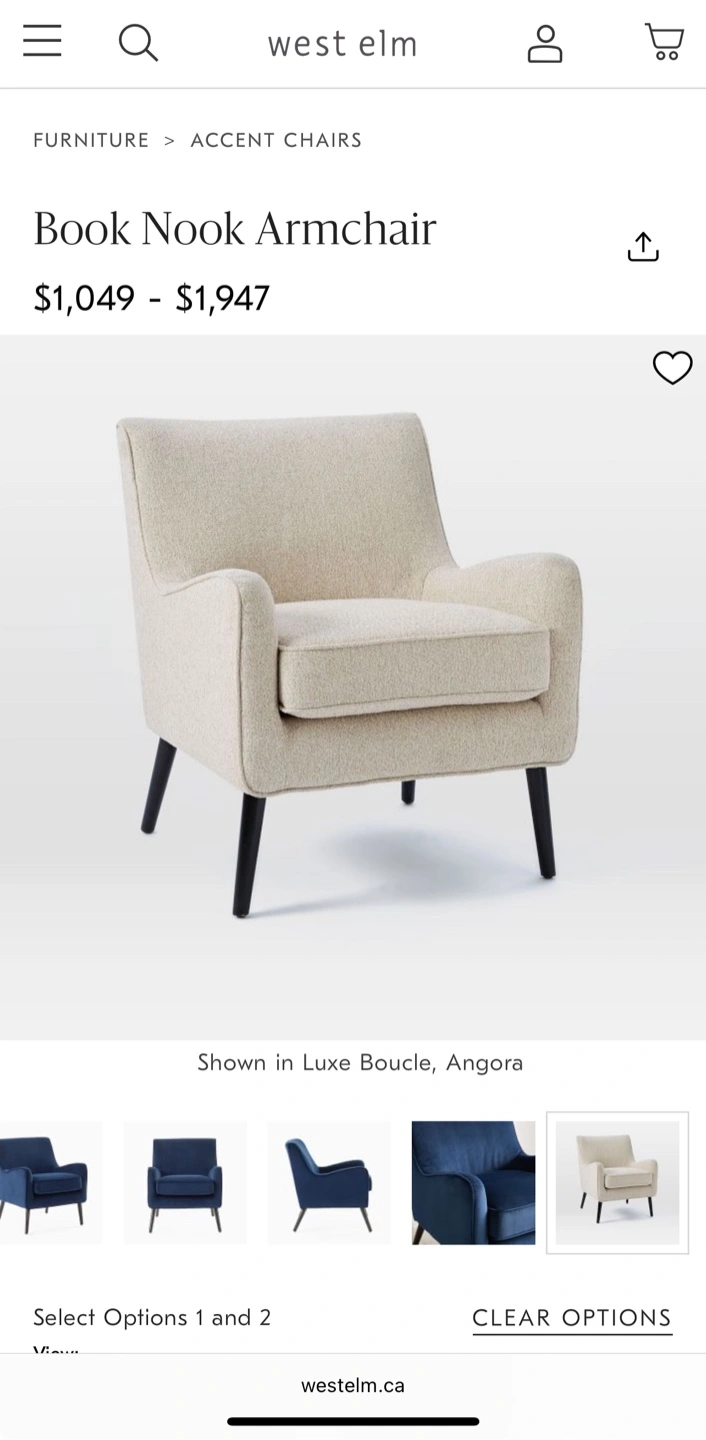Add armchair to favorites with heart
706x1440 pixels.
pyautogui.click(x=672, y=368)
